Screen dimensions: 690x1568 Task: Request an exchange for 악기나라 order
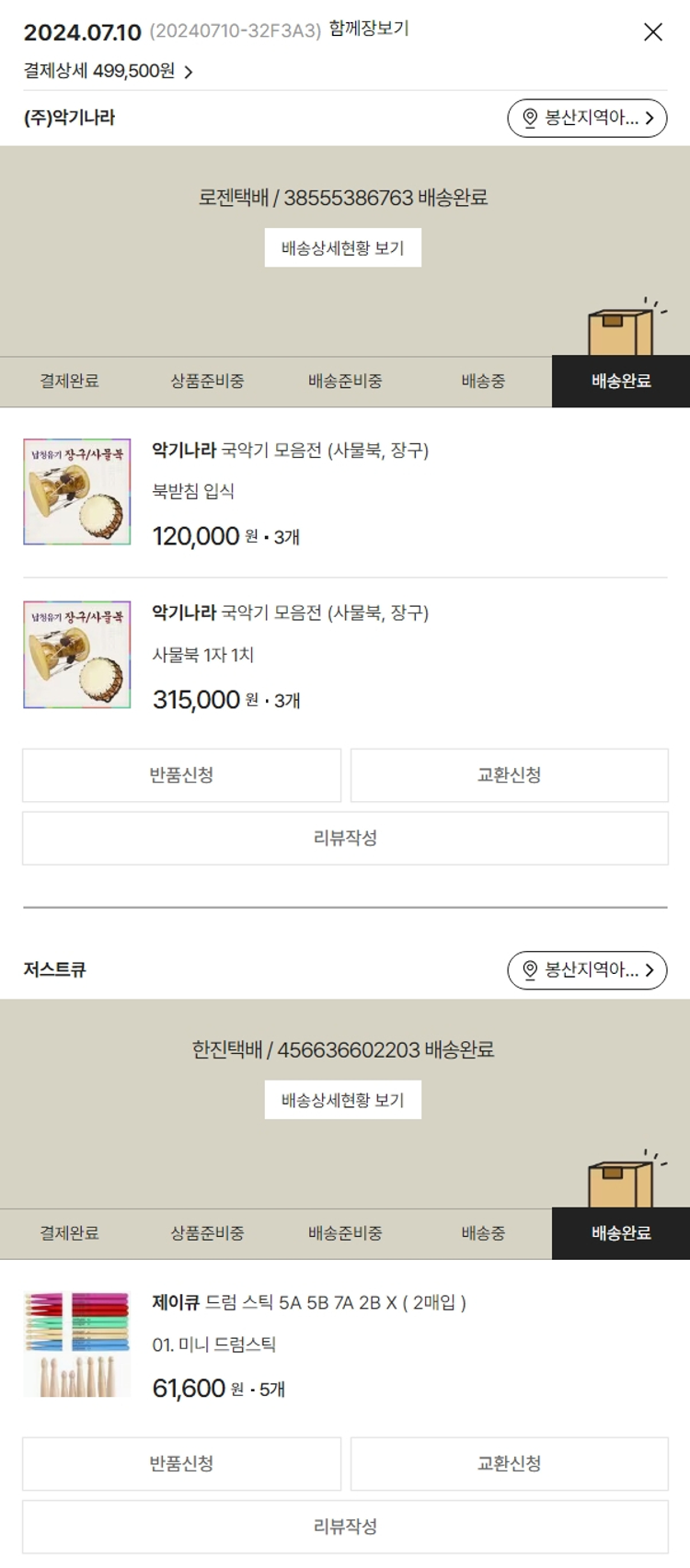[x=509, y=775]
